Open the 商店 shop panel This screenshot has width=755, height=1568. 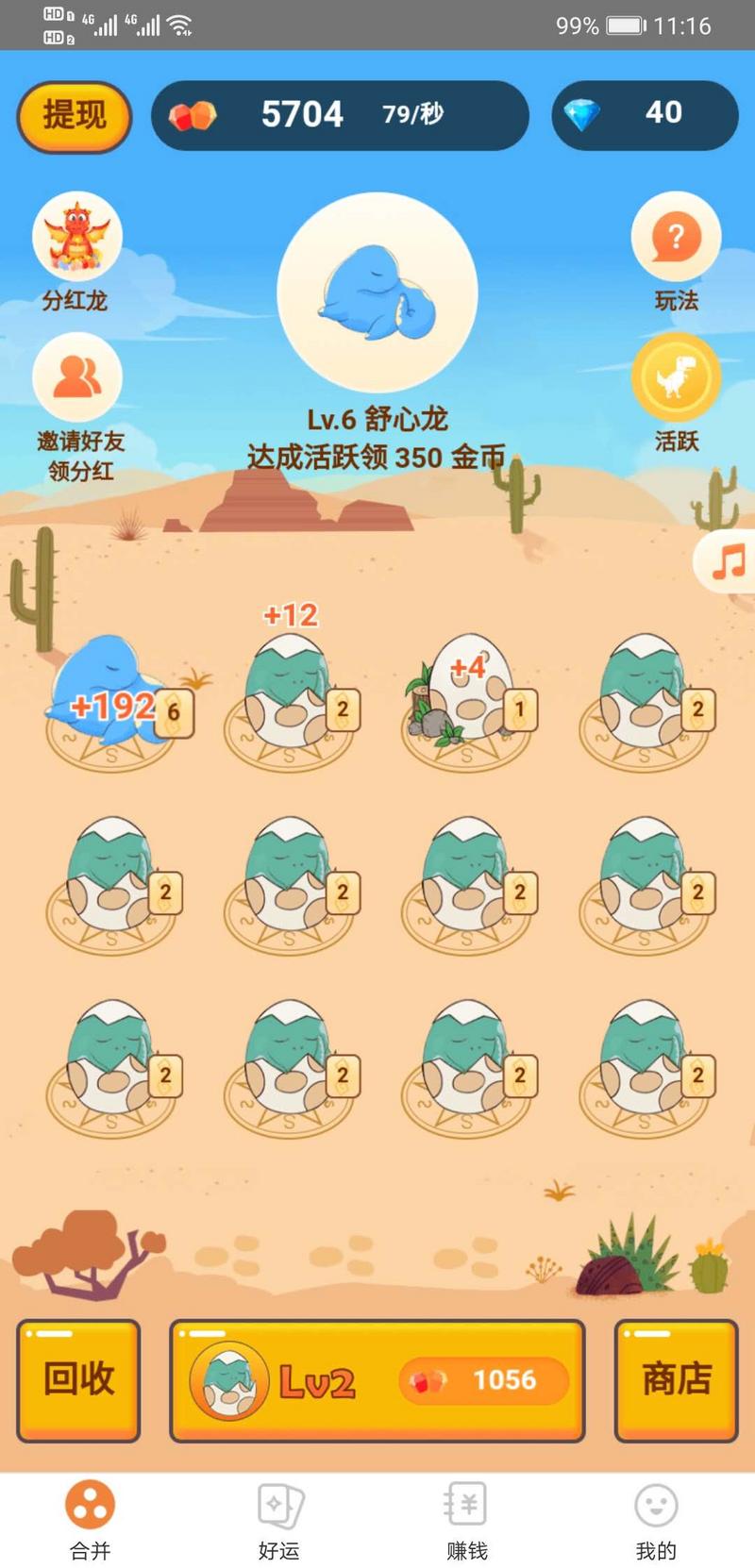(676, 1380)
